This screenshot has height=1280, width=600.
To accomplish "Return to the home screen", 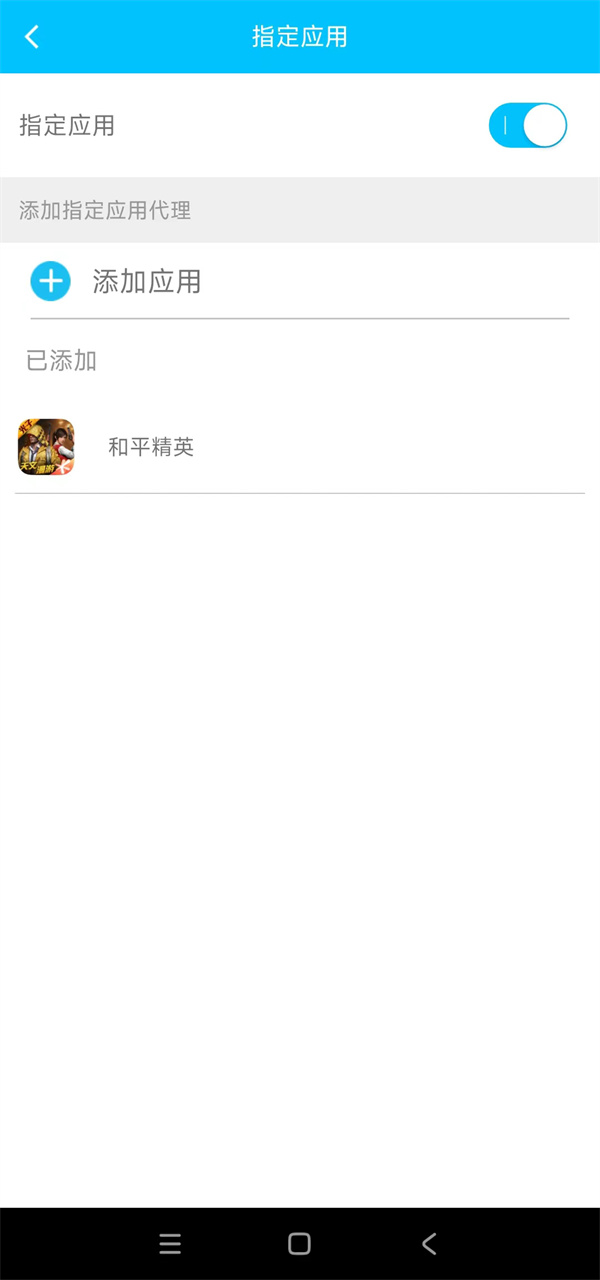I will [x=299, y=1243].
